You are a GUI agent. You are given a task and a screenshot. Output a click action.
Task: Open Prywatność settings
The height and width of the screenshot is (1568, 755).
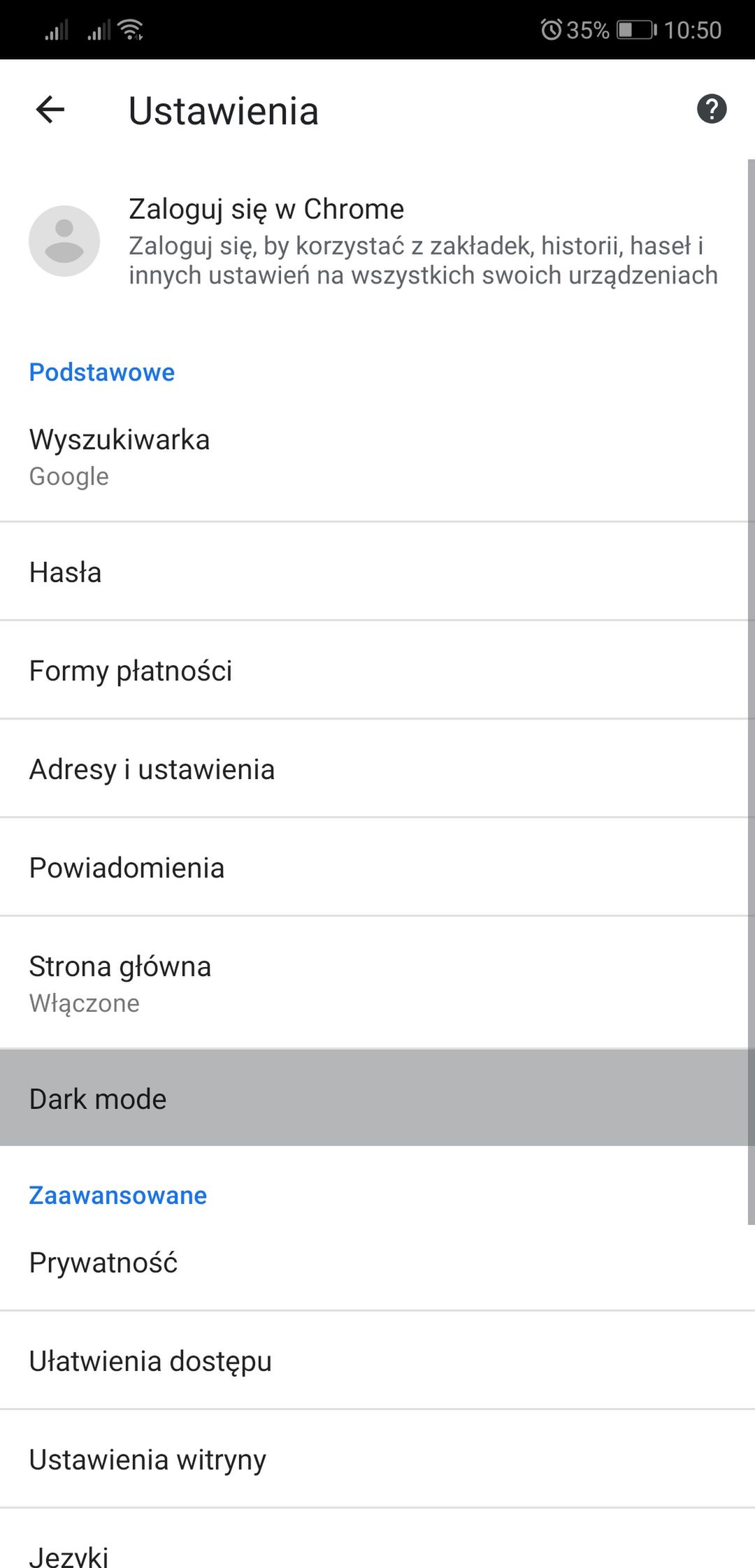(374, 1262)
